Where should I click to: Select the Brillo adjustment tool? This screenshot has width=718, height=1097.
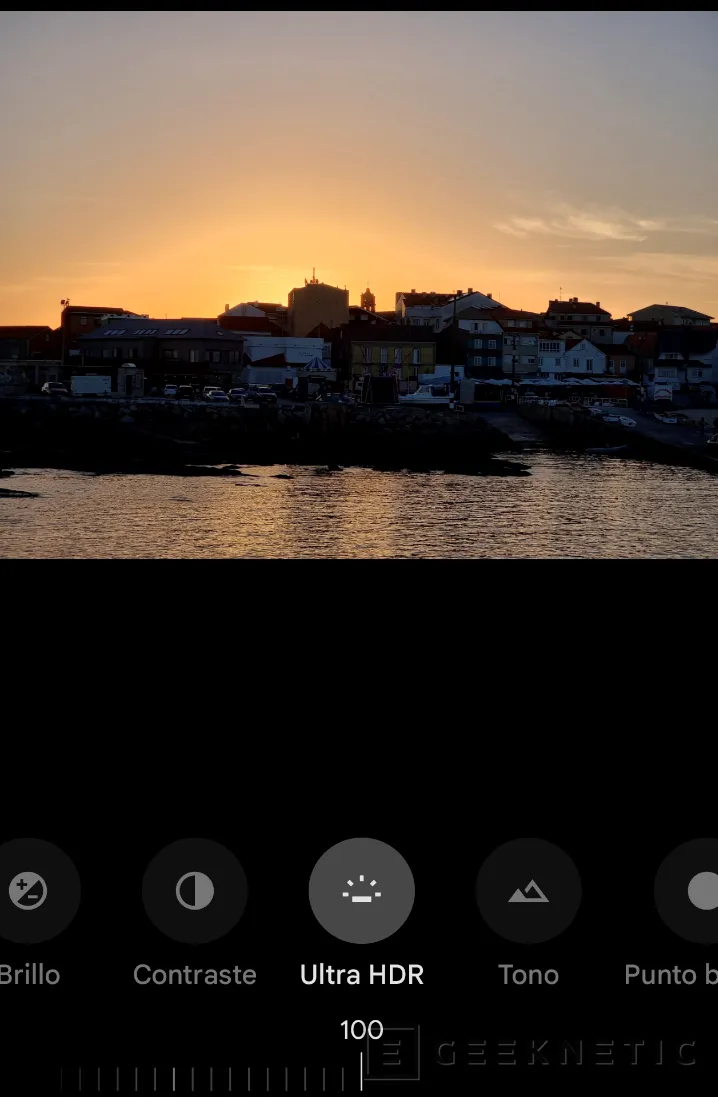pos(30,890)
